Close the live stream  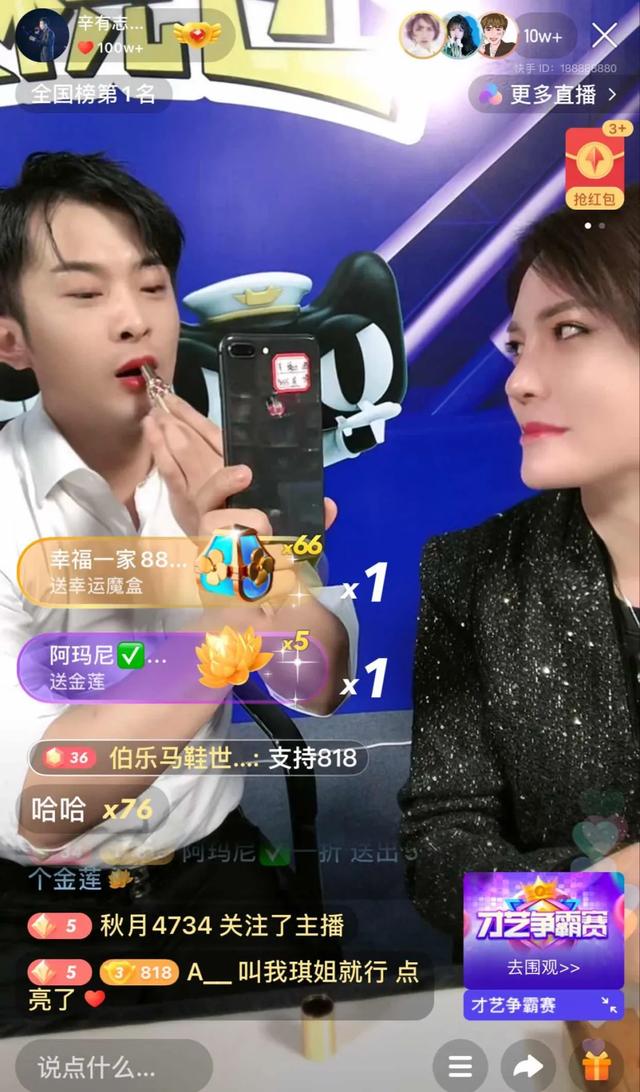(x=605, y=36)
